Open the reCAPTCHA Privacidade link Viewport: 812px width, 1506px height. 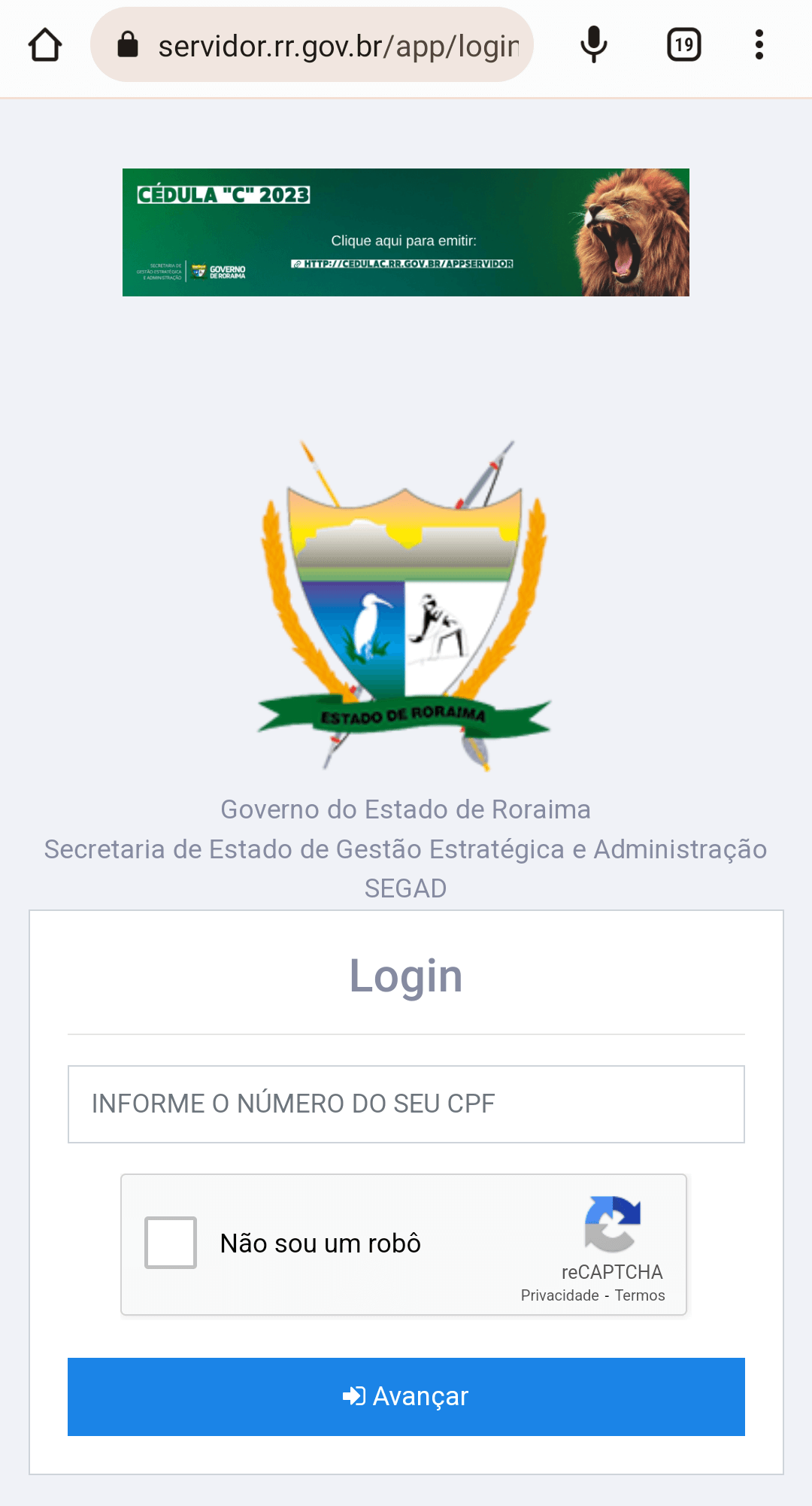coord(559,1295)
